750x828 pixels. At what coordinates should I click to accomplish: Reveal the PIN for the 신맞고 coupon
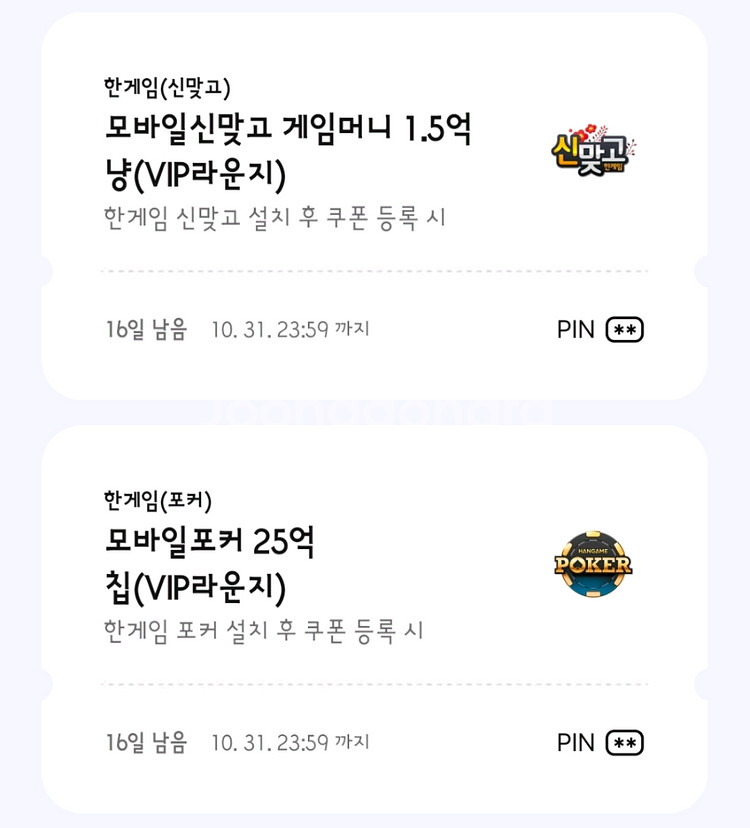click(x=624, y=330)
